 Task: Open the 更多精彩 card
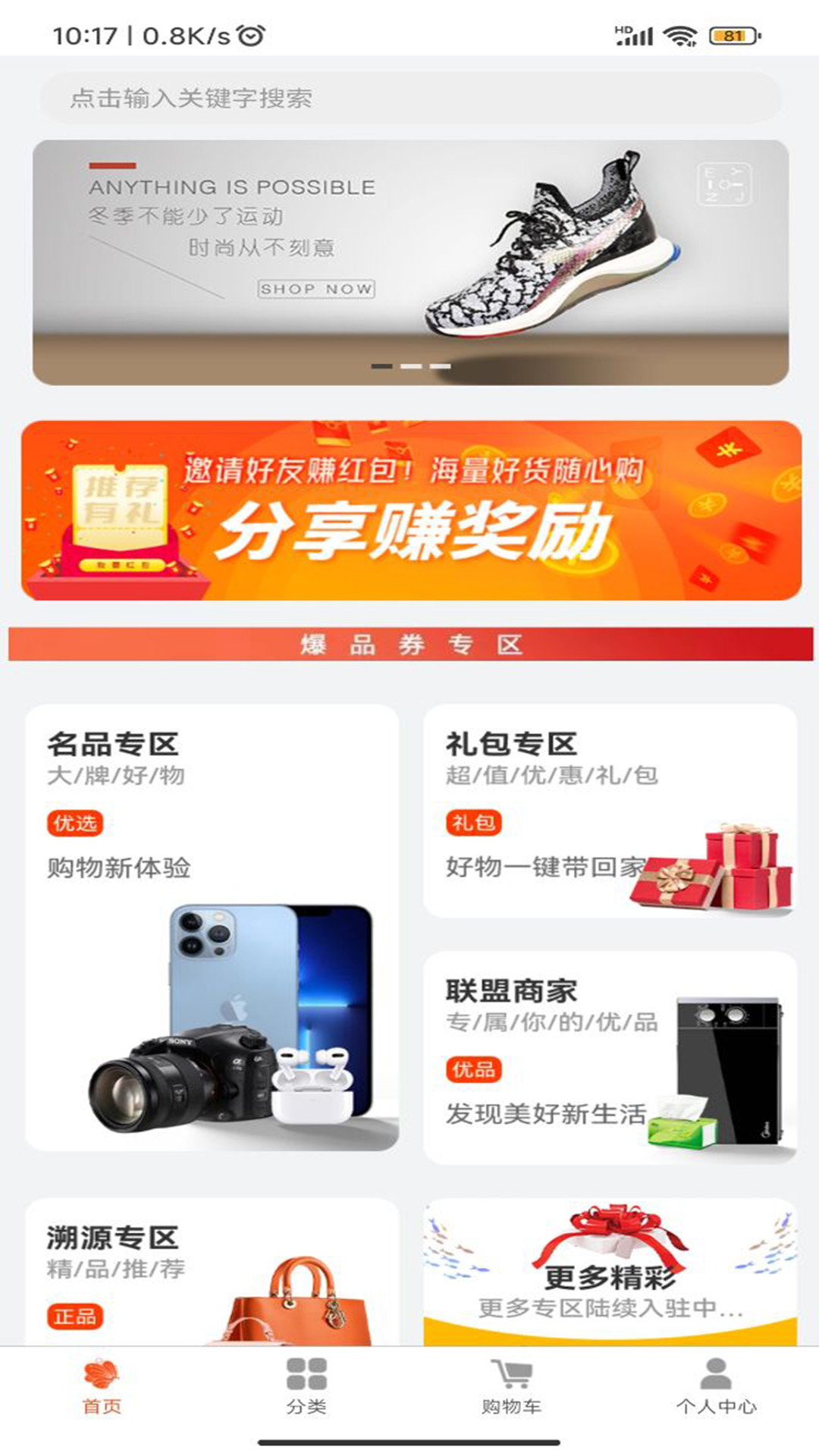tap(610, 1272)
